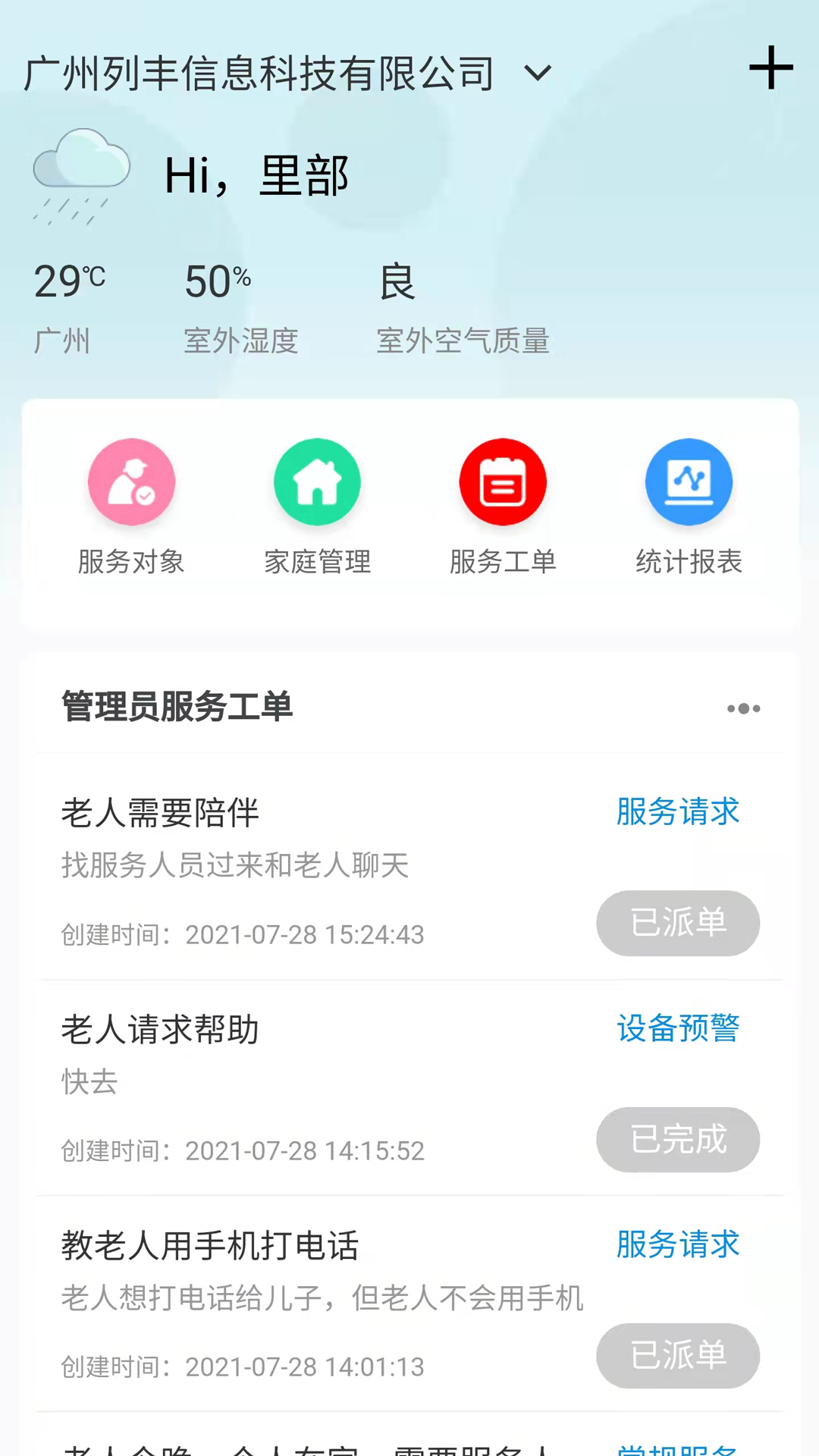Image resolution: width=819 pixels, height=1456 pixels.
Task: Select the 管理员服务工单 section header
Action: (x=176, y=707)
